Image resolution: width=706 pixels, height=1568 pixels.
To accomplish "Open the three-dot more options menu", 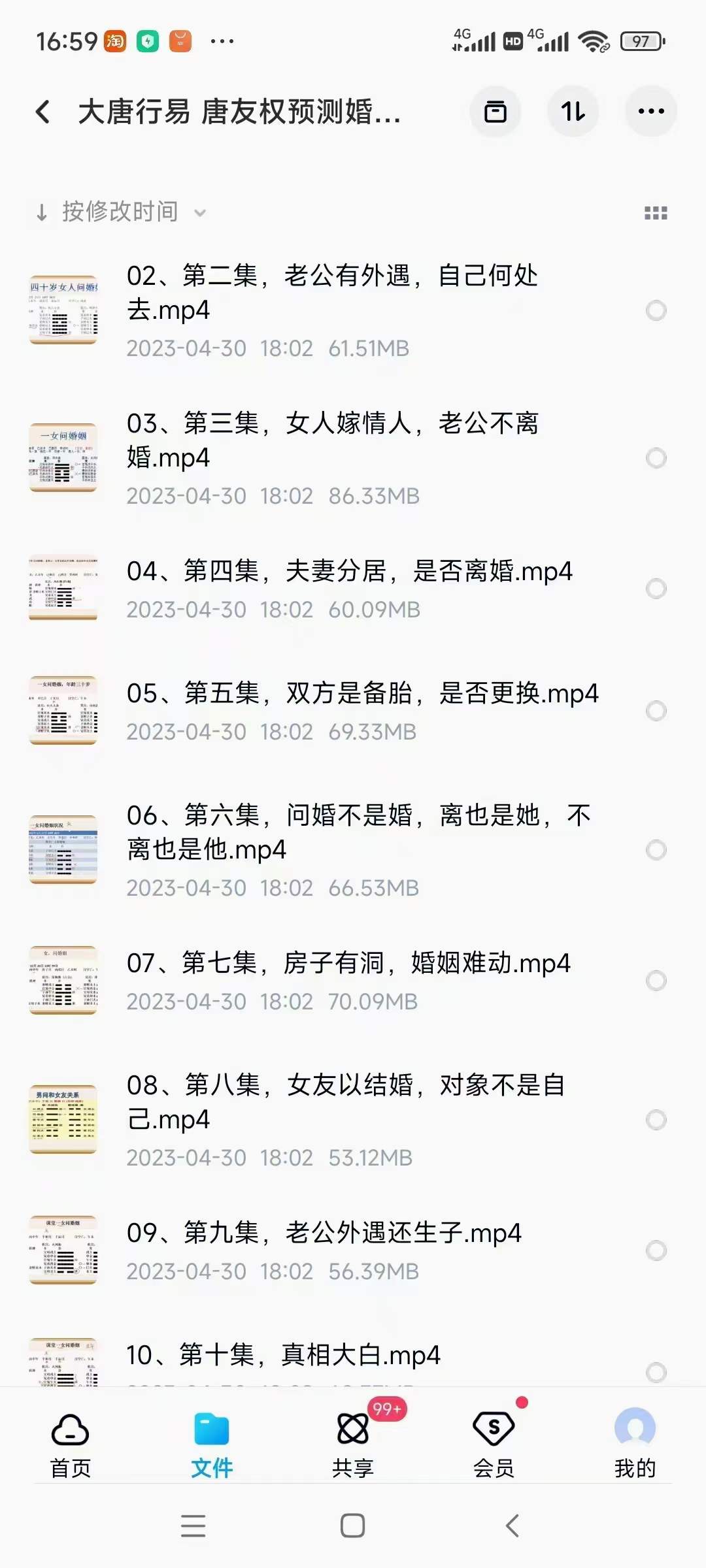I will (x=650, y=112).
